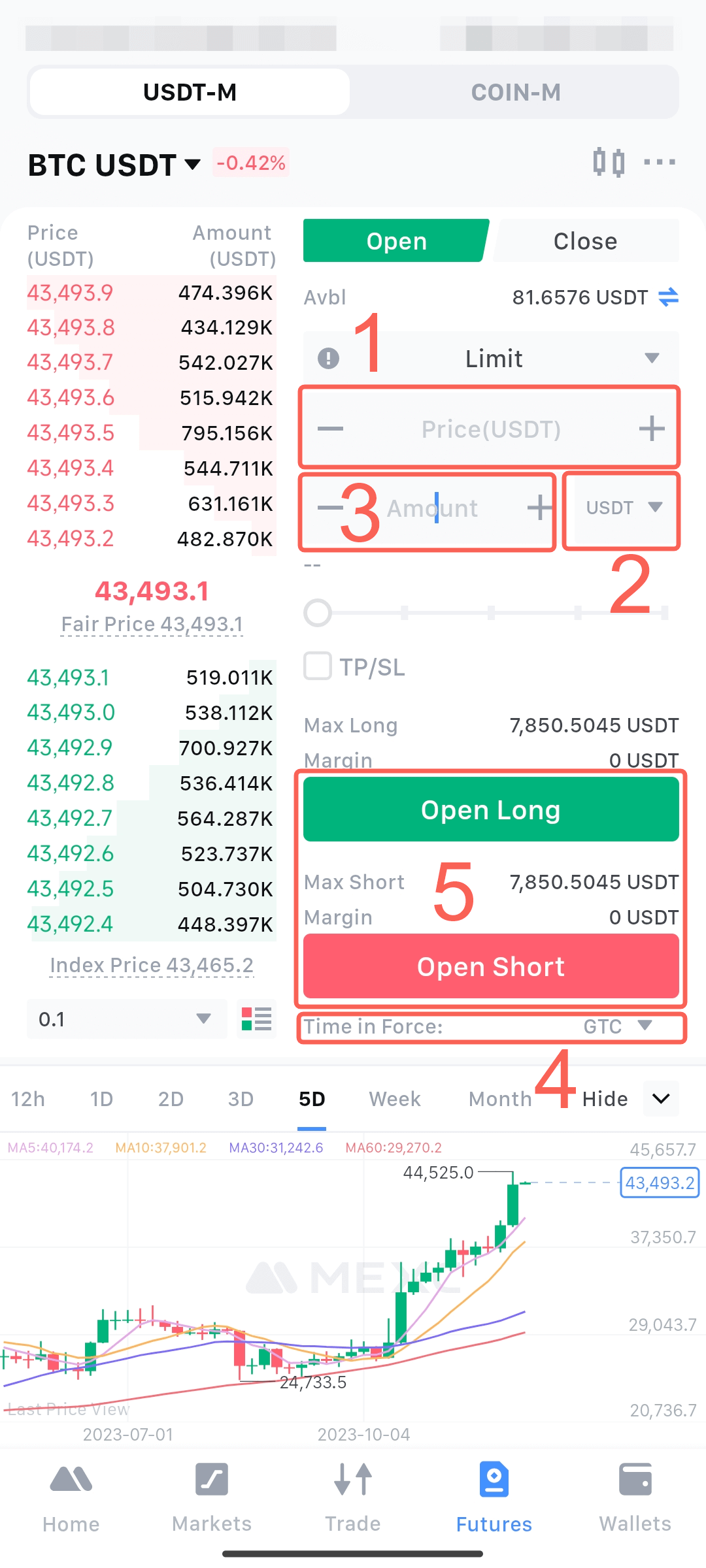Enable the TP/SL checkbox
This screenshot has height=1568, width=706.
pos(318,666)
